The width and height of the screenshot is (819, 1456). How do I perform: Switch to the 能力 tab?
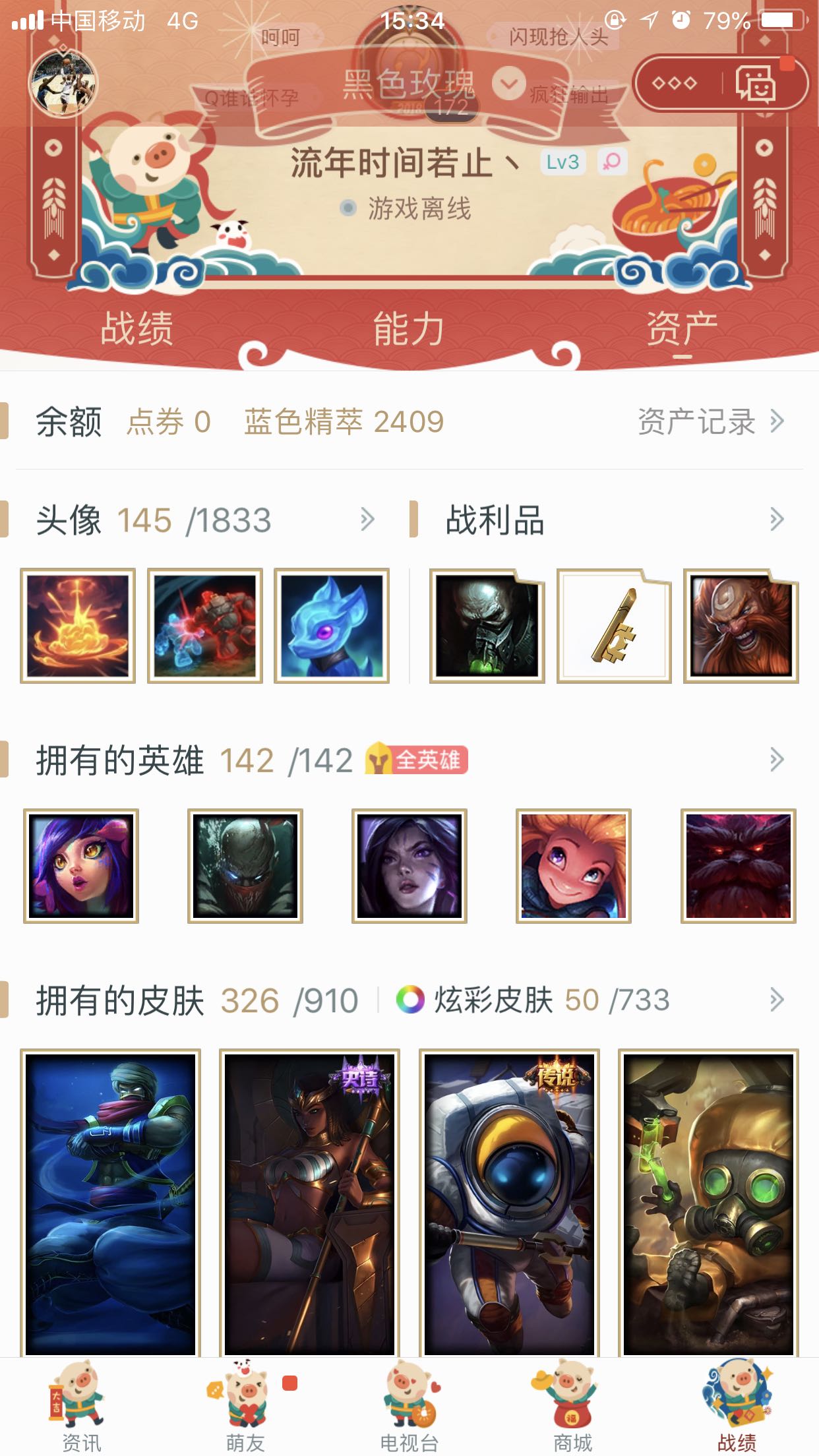click(x=409, y=328)
